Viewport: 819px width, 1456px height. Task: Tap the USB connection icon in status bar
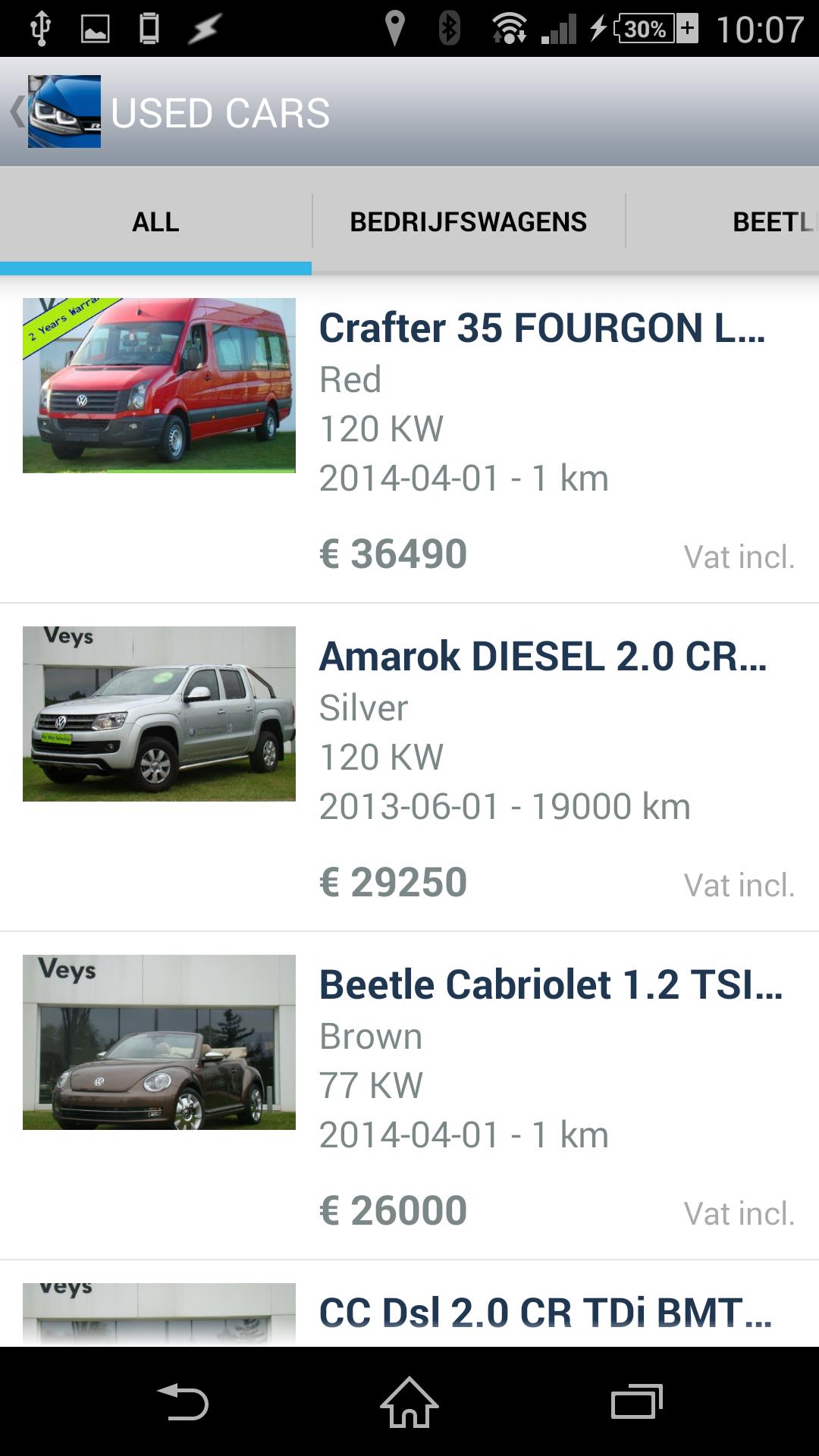tap(41, 28)
